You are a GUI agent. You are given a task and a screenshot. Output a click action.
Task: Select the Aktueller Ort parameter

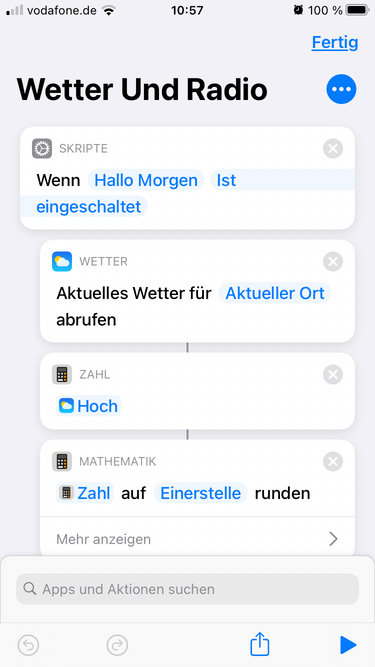pyautogui.click(x=275, y=293)
